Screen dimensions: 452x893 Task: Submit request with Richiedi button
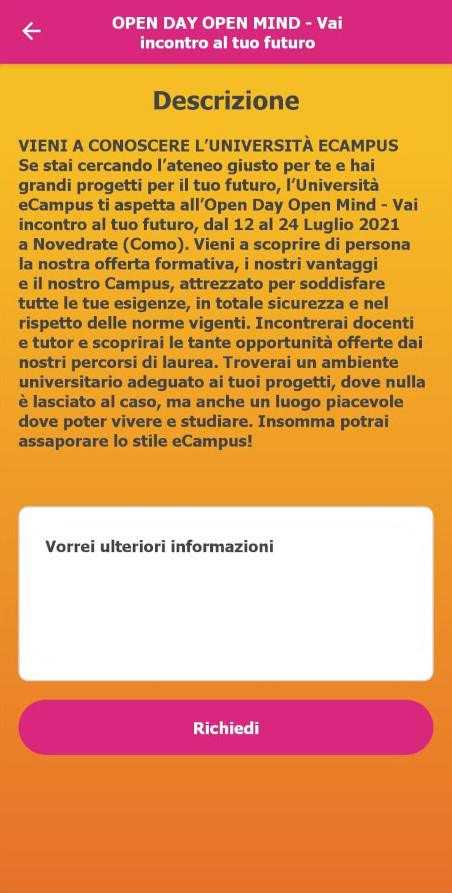click(x=226, y=727)
